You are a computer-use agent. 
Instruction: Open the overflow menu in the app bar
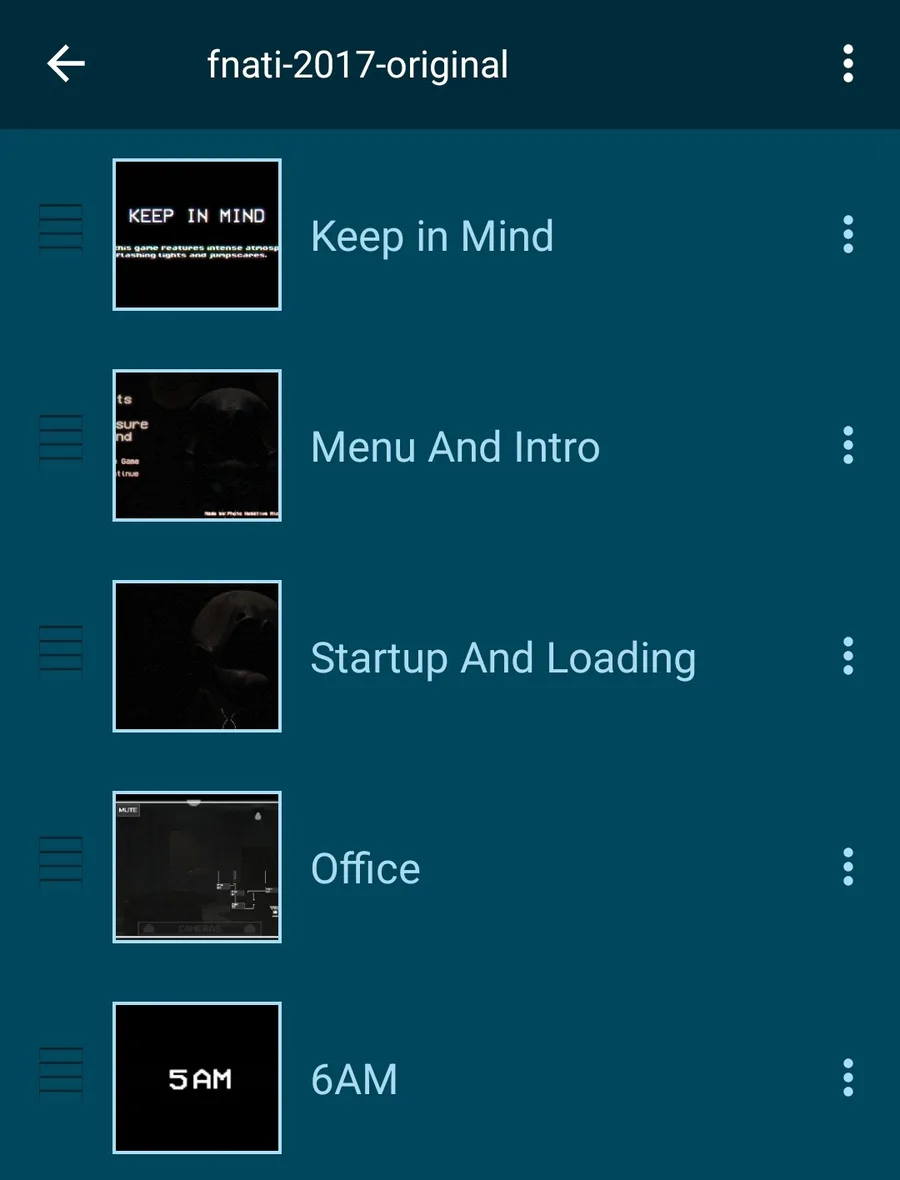click(x=848, y=65)
